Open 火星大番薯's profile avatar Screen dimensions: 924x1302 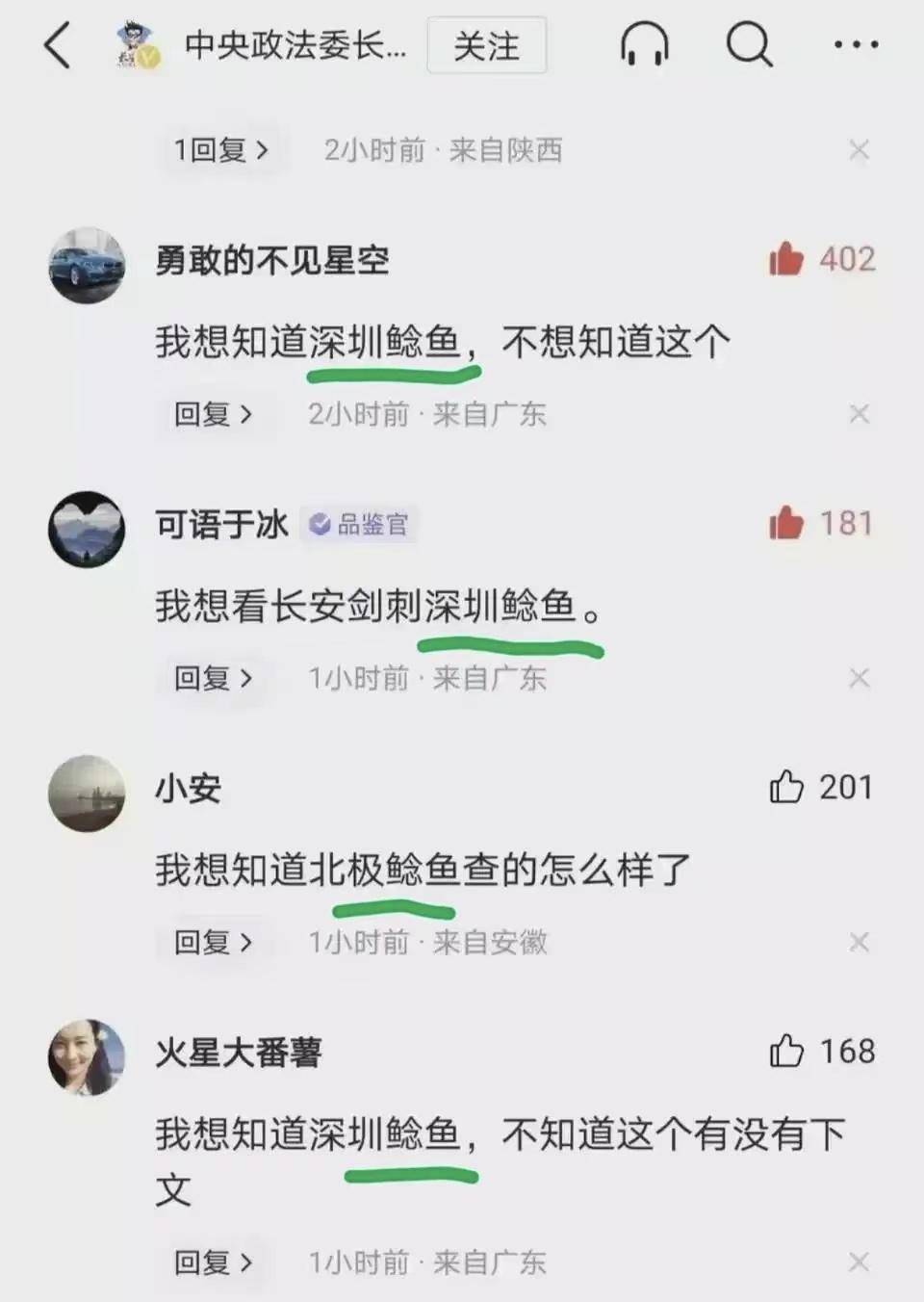(x=87, y=1056)
